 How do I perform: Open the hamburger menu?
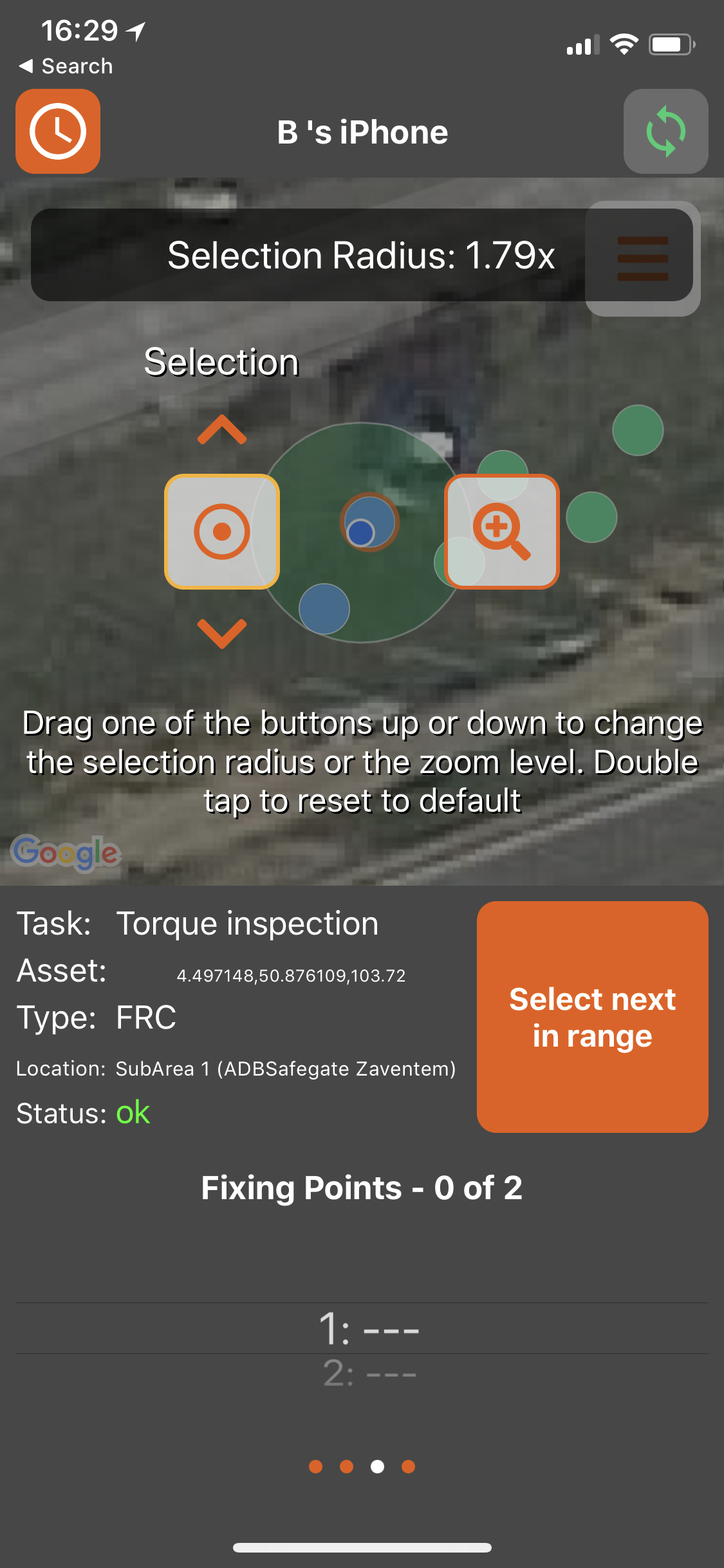point(642,259)
